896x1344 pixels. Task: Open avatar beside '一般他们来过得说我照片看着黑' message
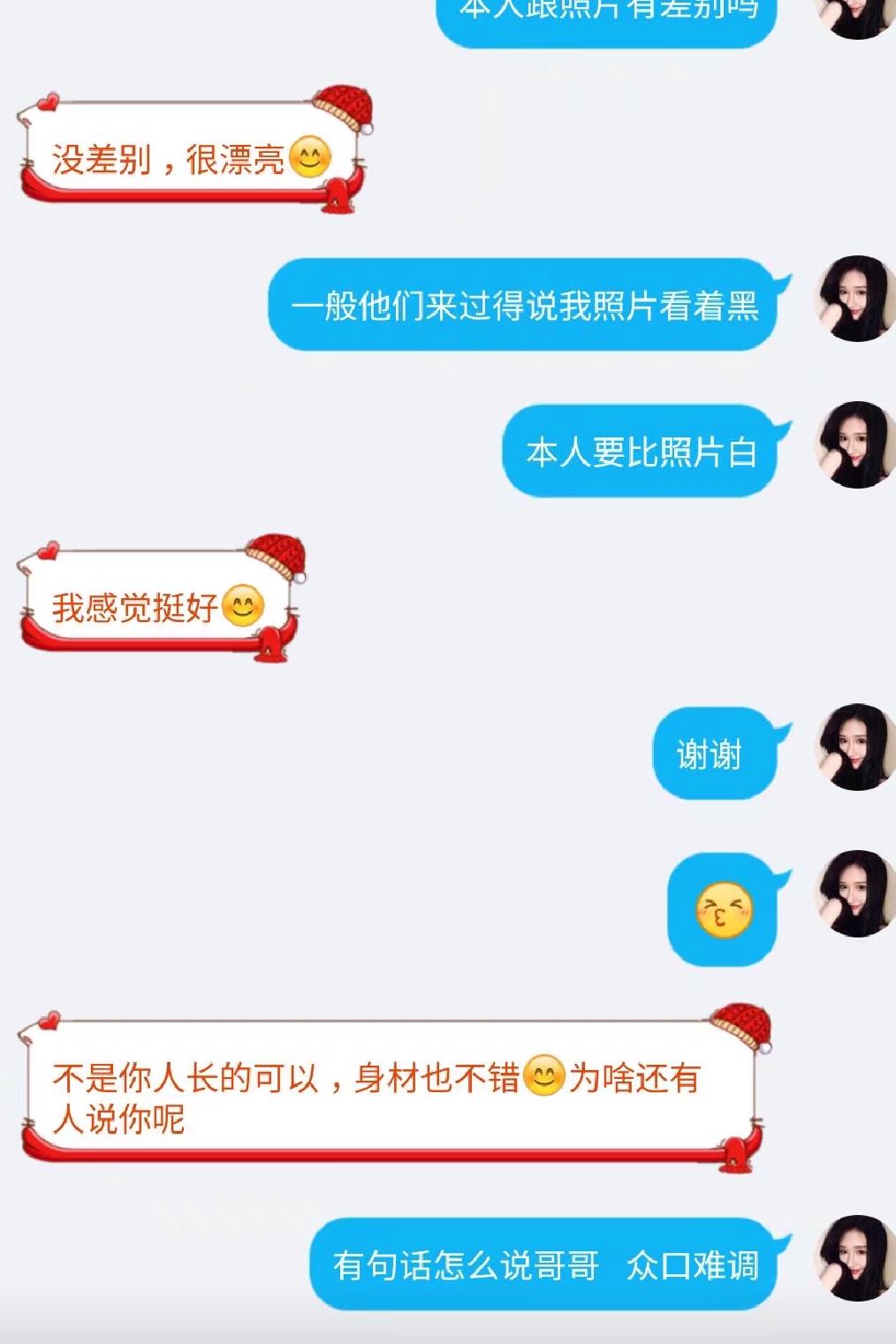pos(854,299)
